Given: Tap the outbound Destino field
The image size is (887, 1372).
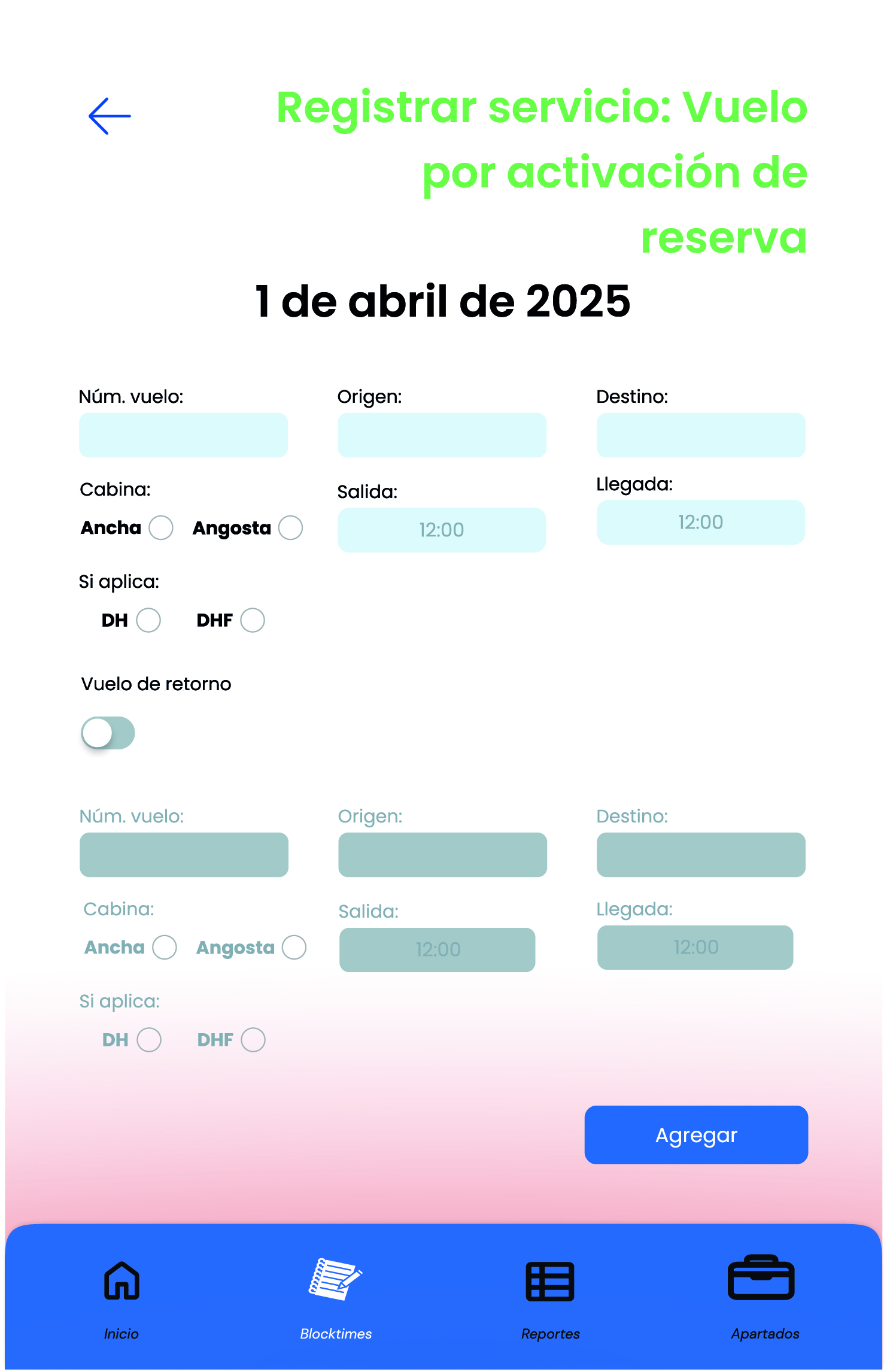Looking at the screenshot, I should (x=700, y=435).
